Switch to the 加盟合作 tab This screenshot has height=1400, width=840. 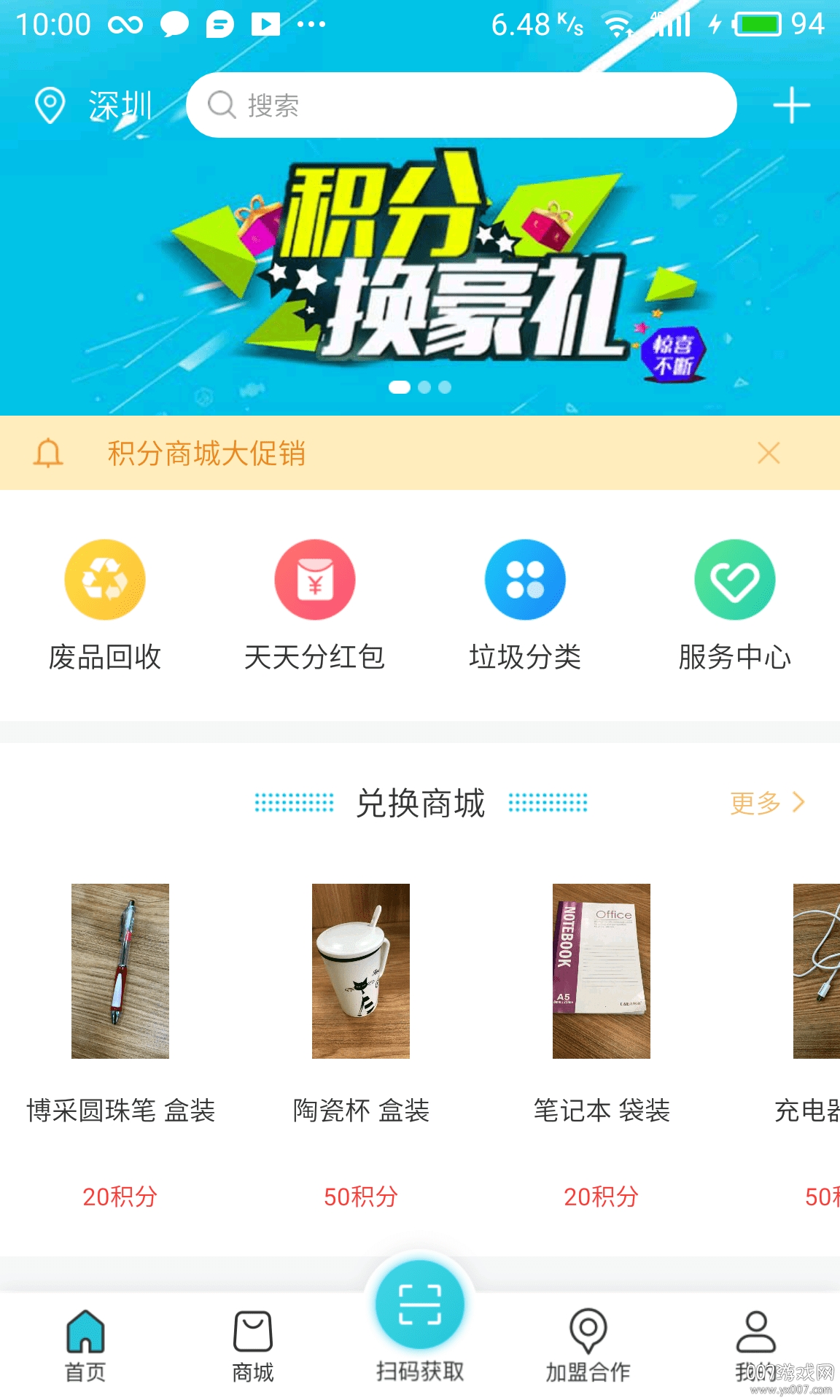(588, 1345)
